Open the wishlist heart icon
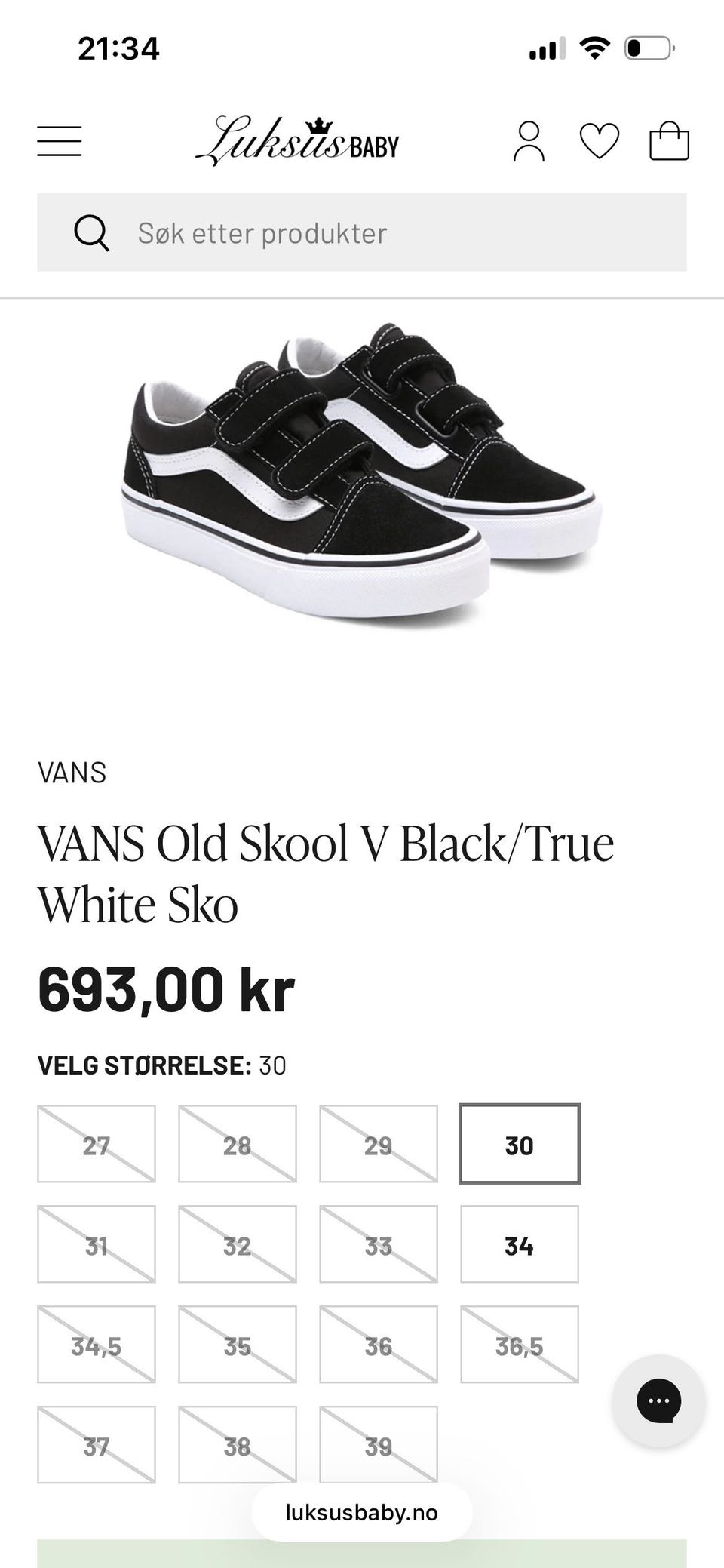Viewport: 724px width, 1568px height. click(x=600, y=141)
